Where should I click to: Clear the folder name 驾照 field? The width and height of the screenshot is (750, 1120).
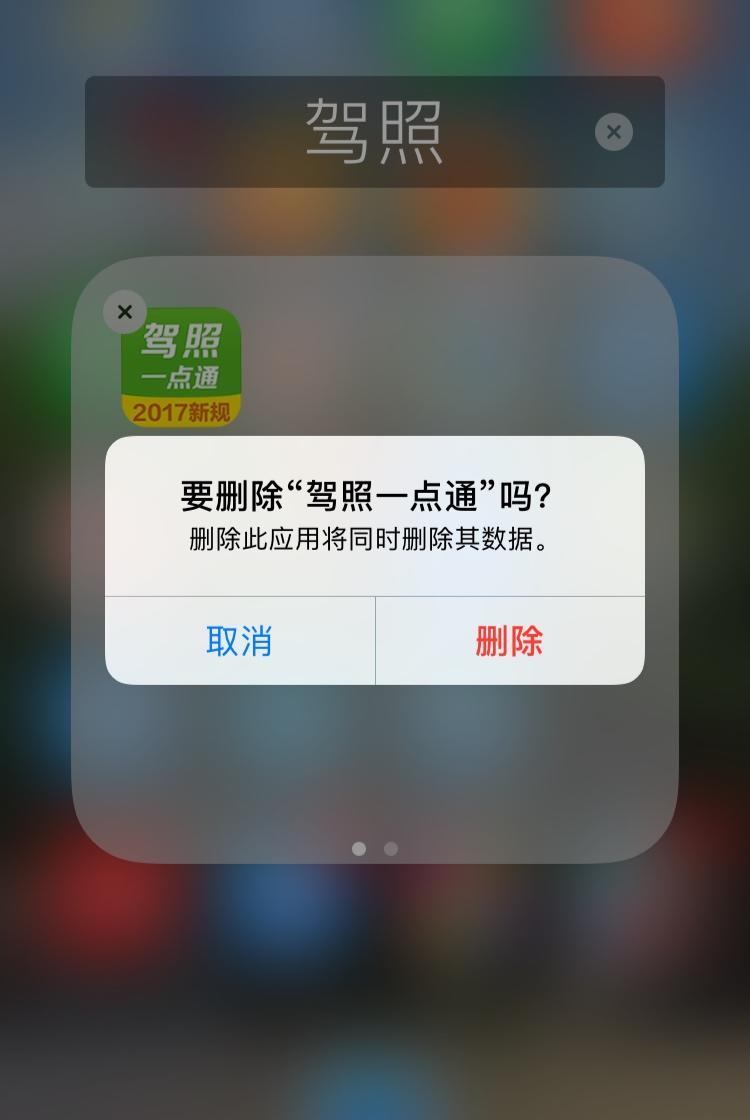point(613,131)
